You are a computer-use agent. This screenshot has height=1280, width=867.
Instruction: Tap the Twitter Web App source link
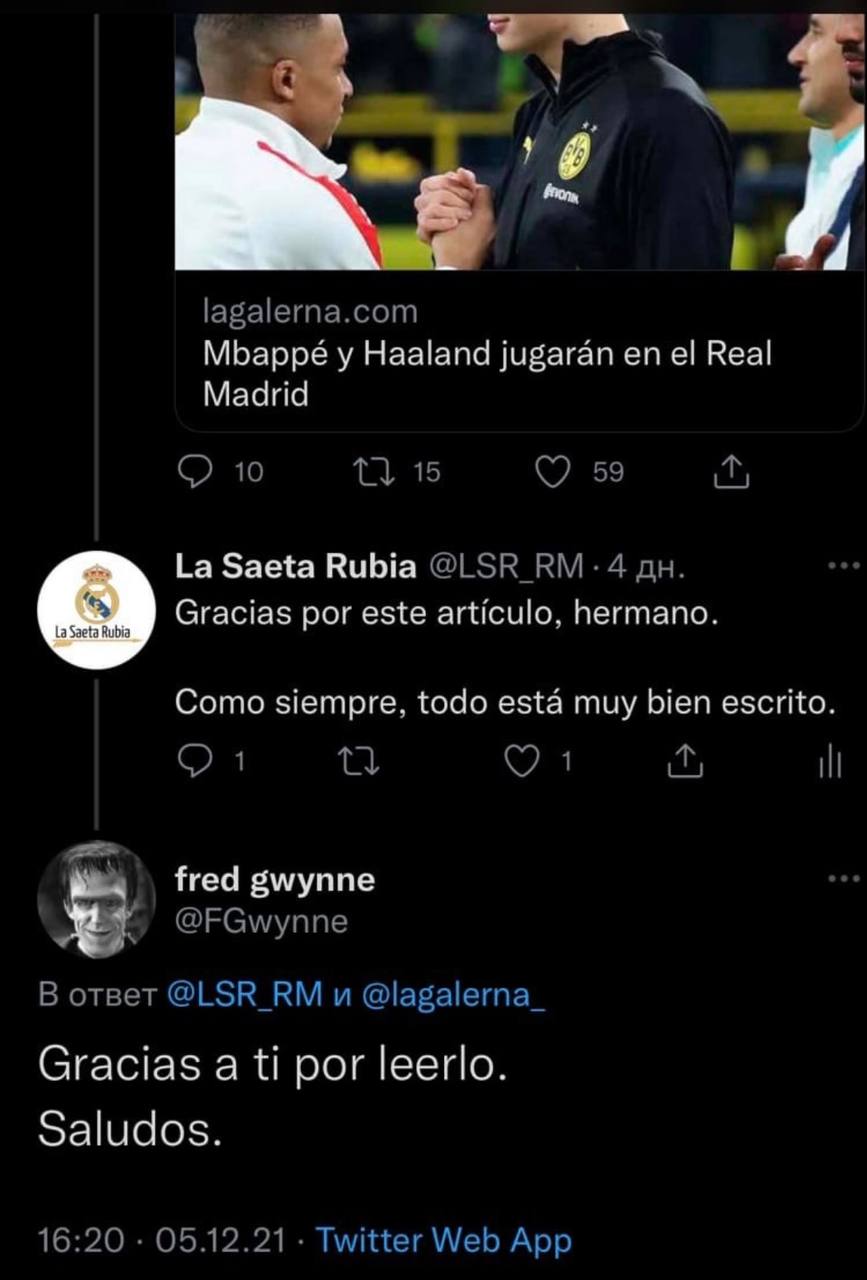click(x=444, y=1241)
